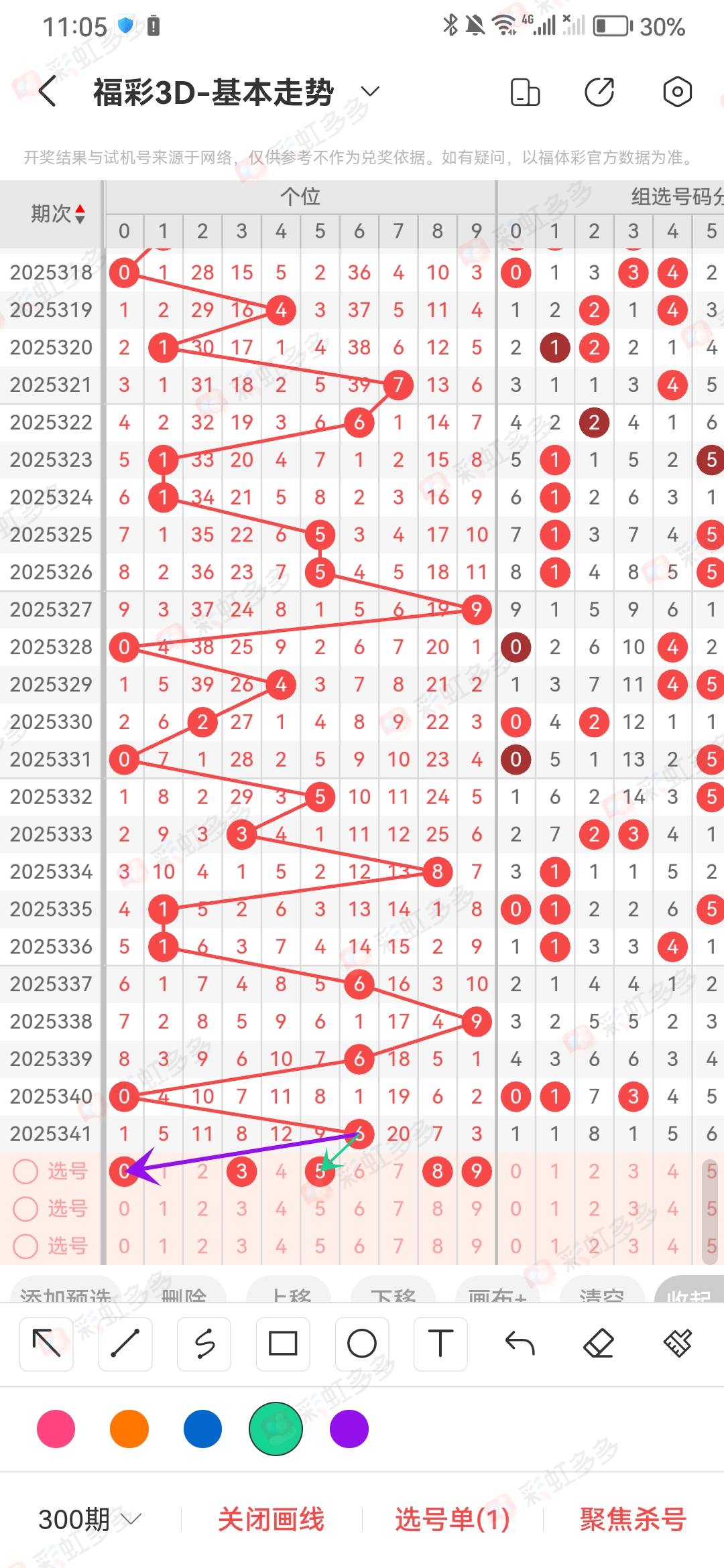Select the rectangle shape tool
Image resolution: width=724 pixels, height=1568 pixels.
click(x=283, y=1344)
